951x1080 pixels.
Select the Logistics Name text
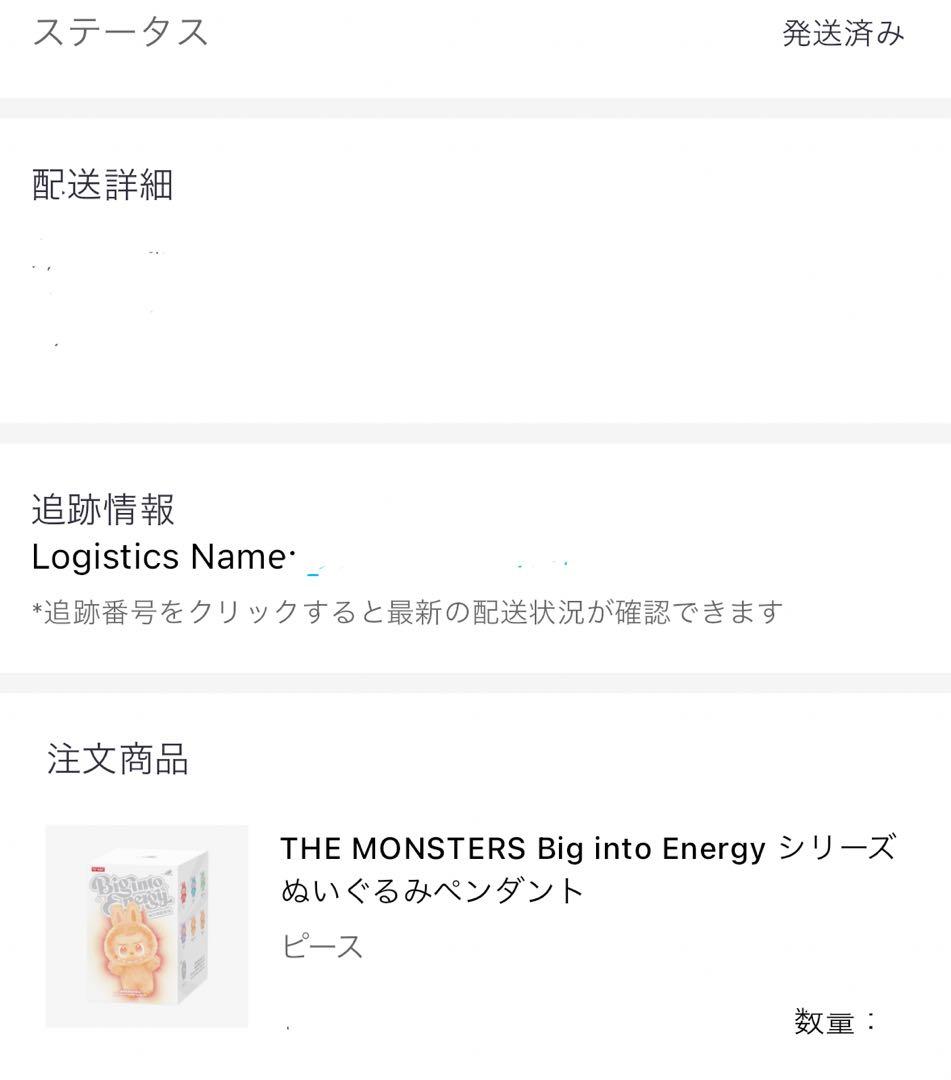pos(155,557)
